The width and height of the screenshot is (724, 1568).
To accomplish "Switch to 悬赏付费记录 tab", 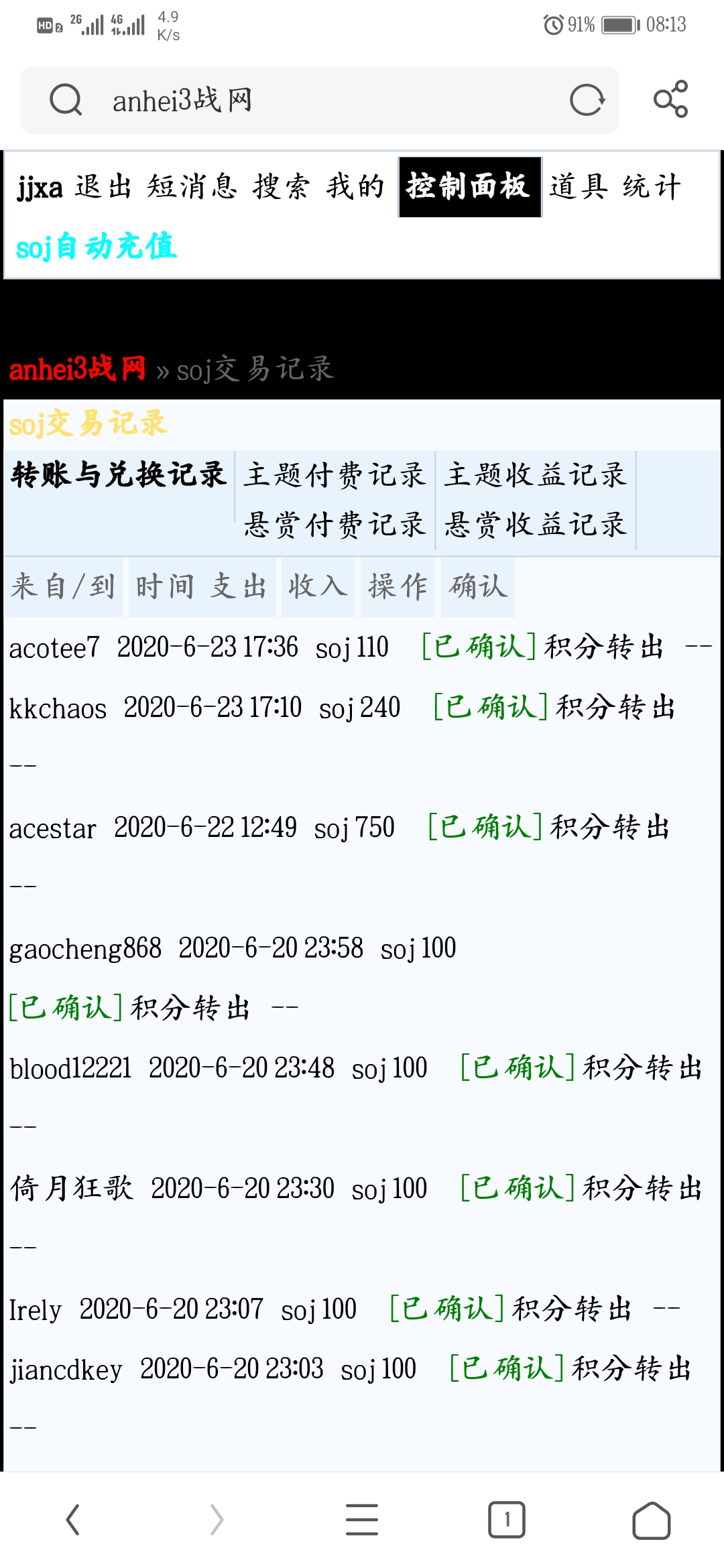I will click(334, 524).
